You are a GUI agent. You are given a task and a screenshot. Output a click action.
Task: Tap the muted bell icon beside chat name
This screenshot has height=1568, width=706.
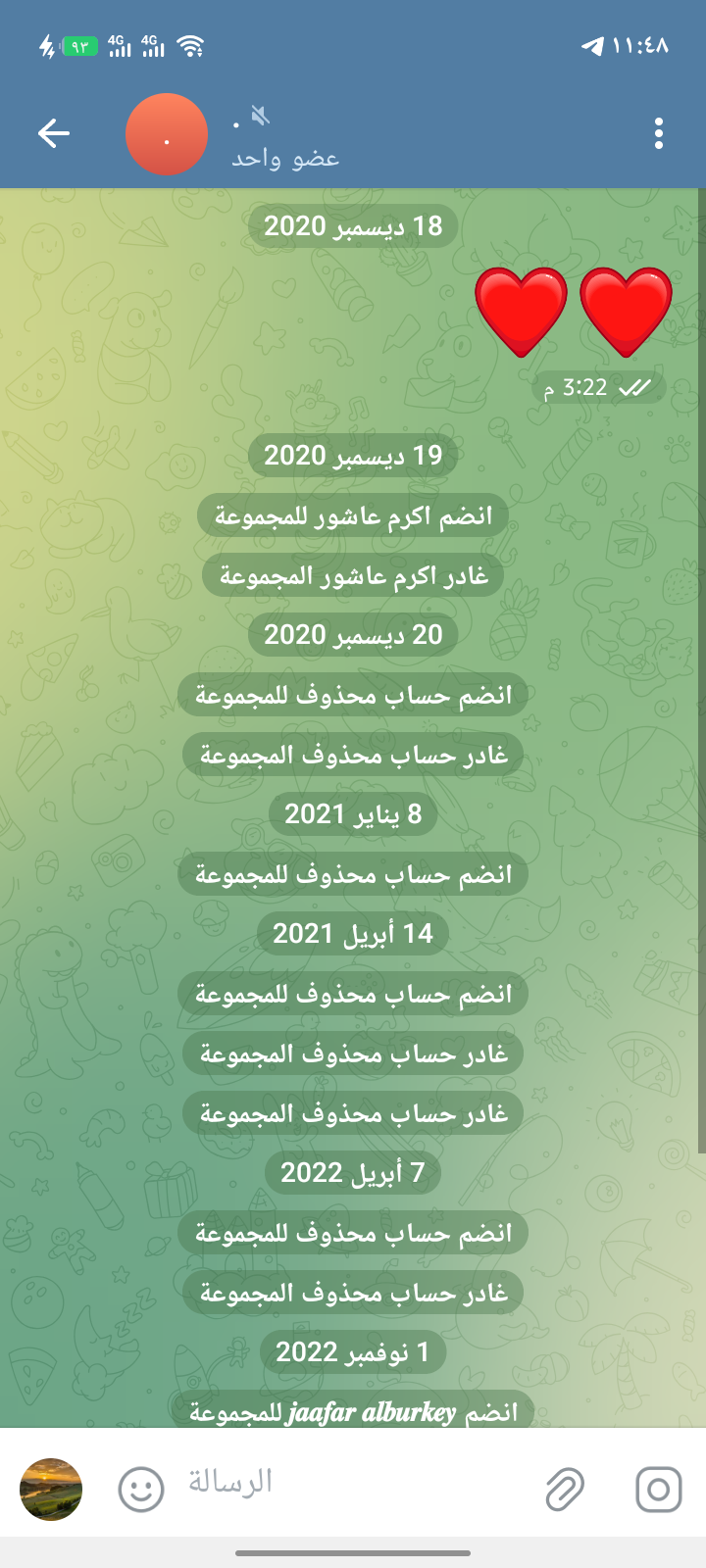tap(259, 115)
